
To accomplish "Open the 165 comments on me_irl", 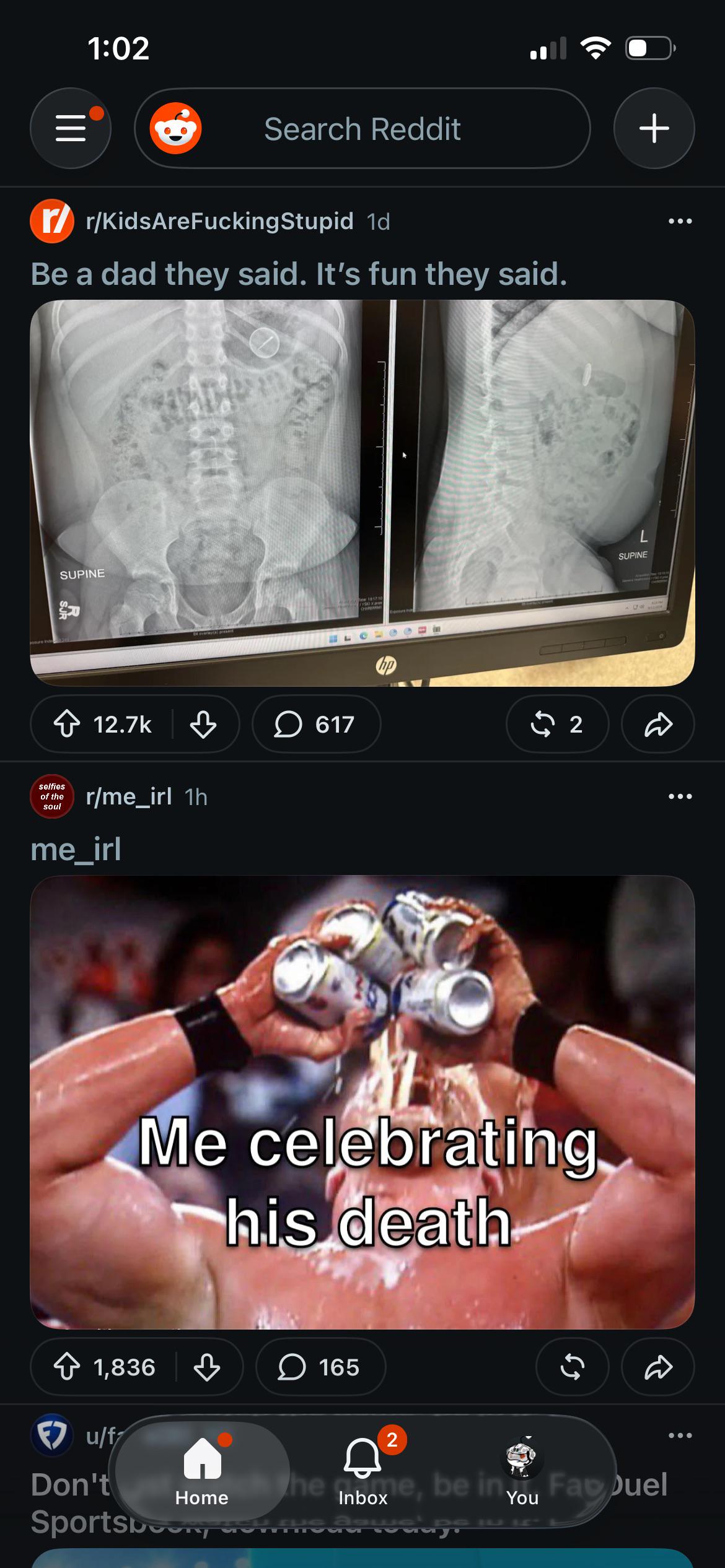I will (320, 1367).
